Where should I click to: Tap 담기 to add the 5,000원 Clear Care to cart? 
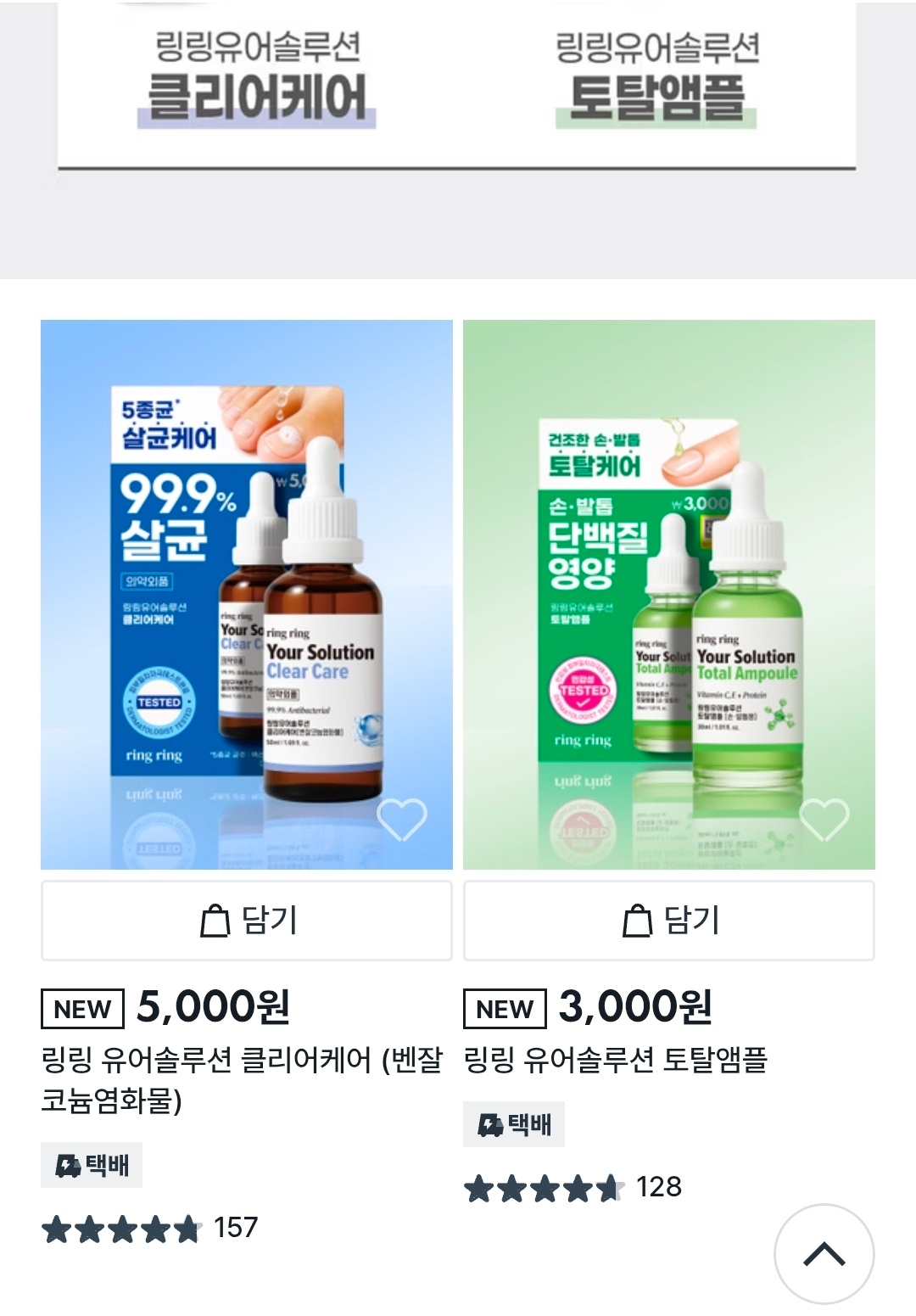tap(246, 921)
